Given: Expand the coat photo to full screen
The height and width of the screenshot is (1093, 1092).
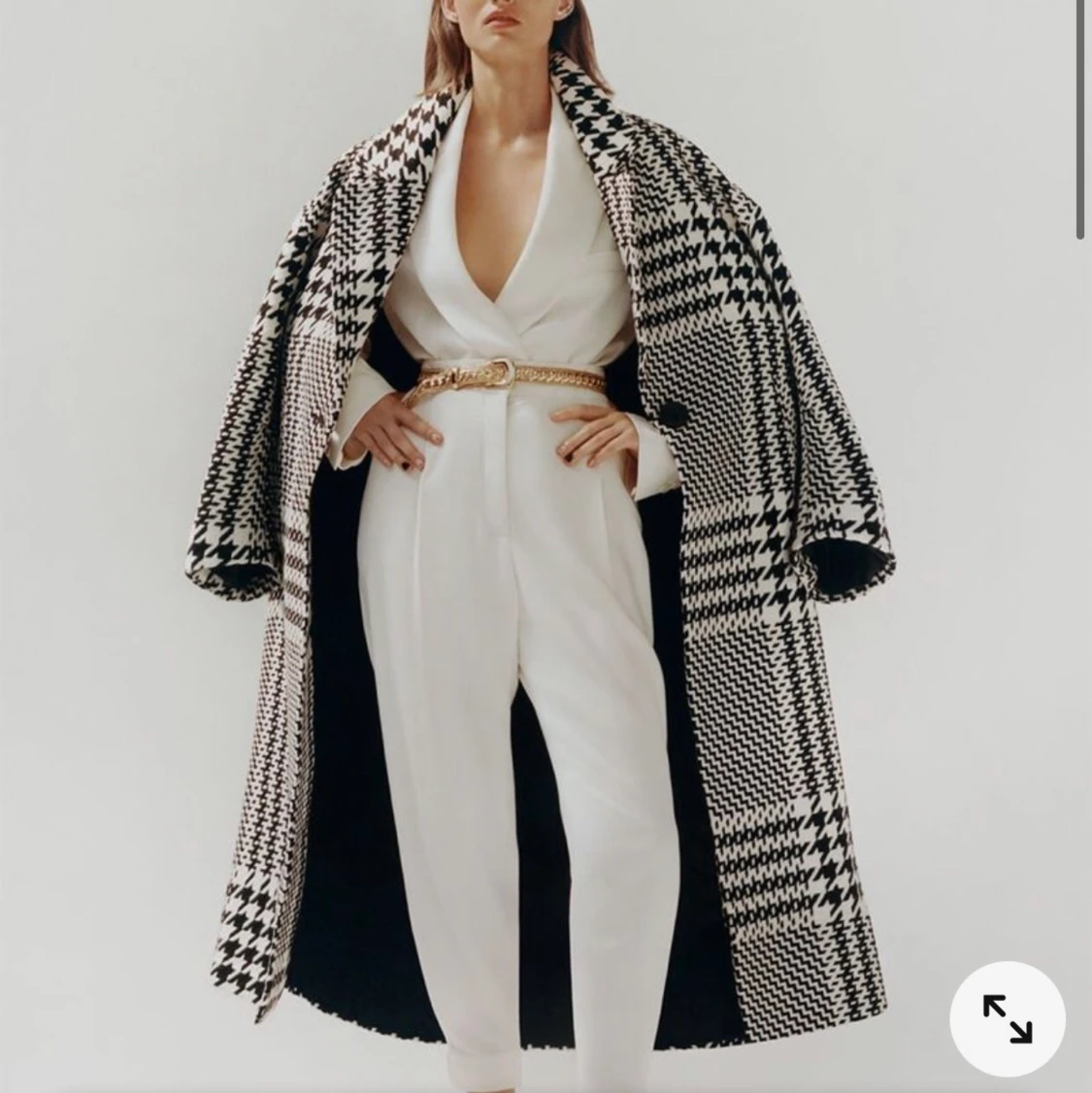Looking at the screenshot, I should [x=1007, y=1019].
